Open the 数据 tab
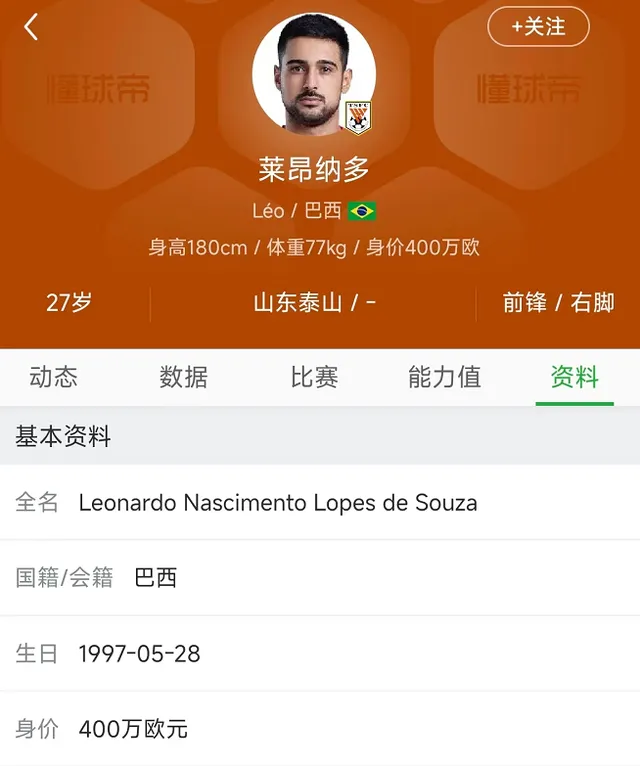The width and height of the screenshot is (640, 766). [x=184, y=377]
